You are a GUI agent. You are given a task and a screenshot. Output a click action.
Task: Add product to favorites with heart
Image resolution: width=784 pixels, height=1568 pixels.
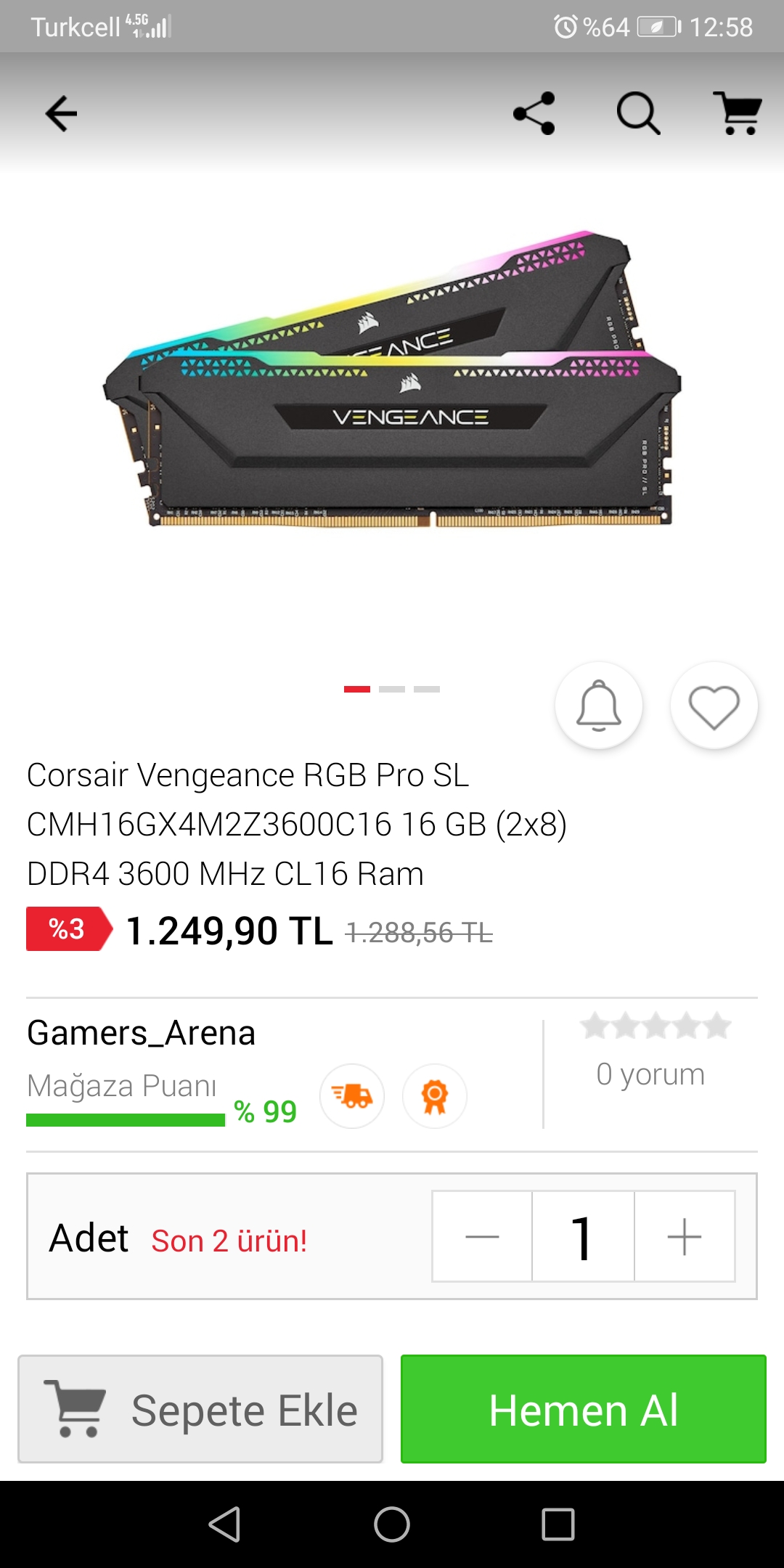point(714,706)
